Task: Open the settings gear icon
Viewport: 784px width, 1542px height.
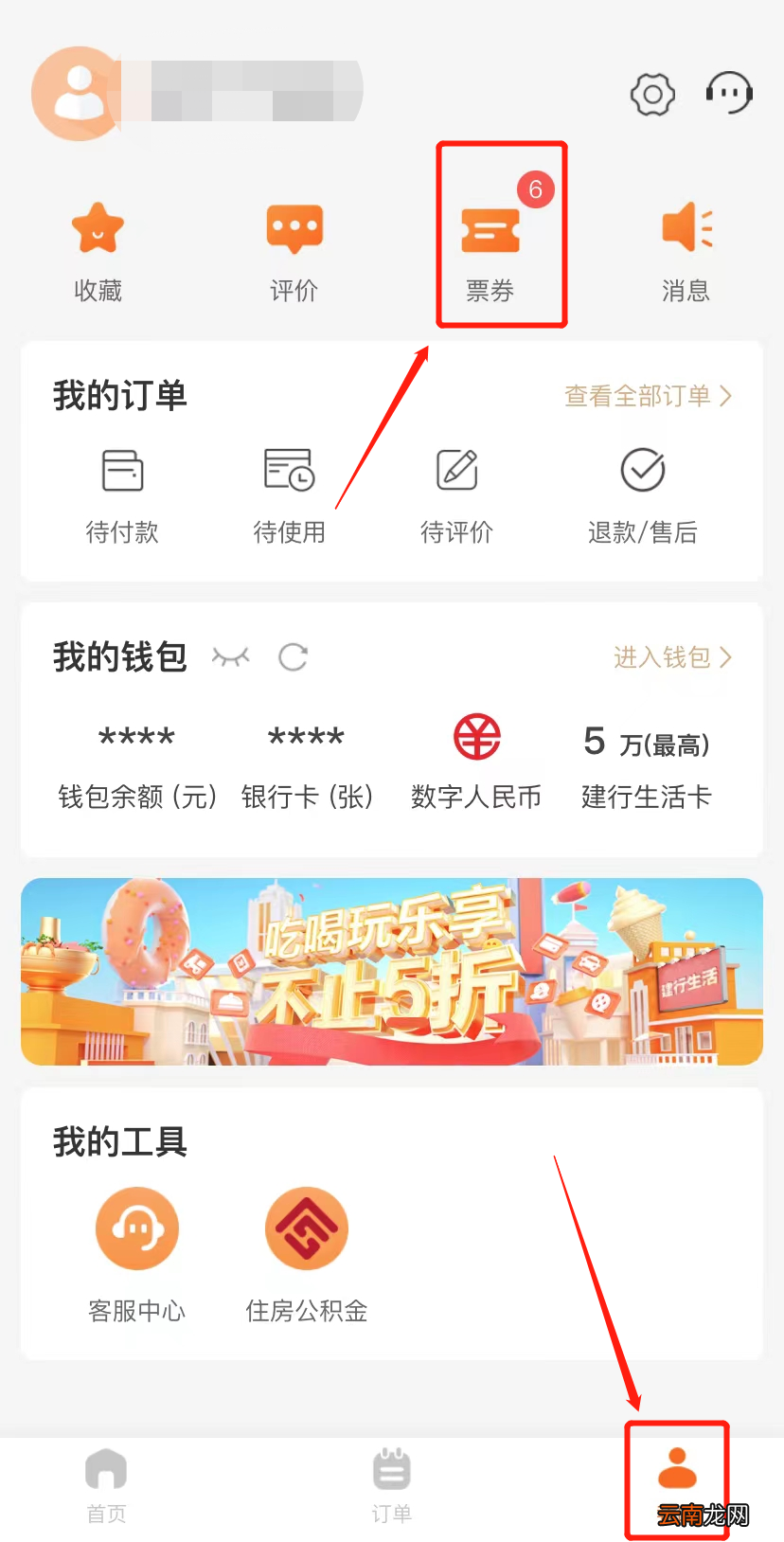Action: pyautogui.click(x=651, y=94)
